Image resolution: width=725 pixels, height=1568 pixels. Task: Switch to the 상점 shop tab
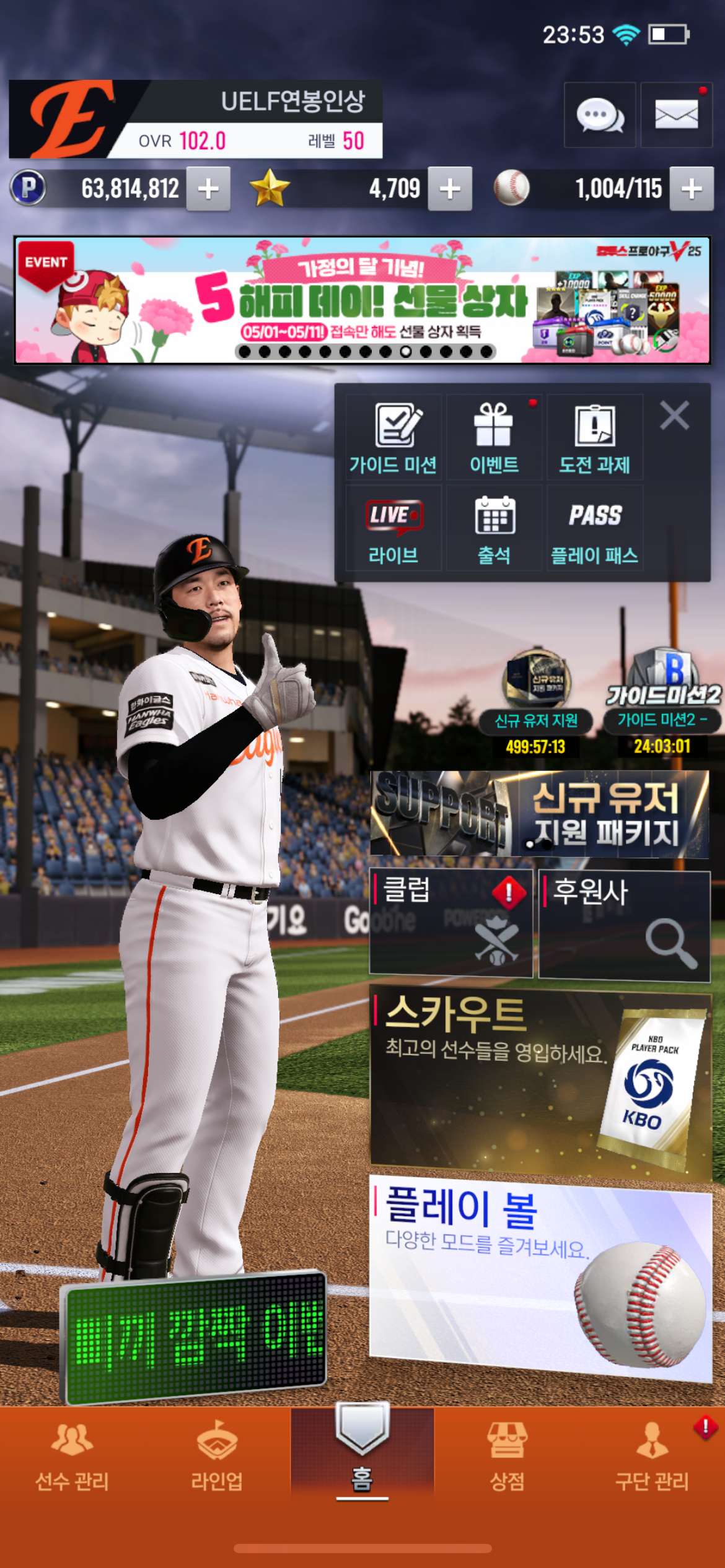(507, 1455)
